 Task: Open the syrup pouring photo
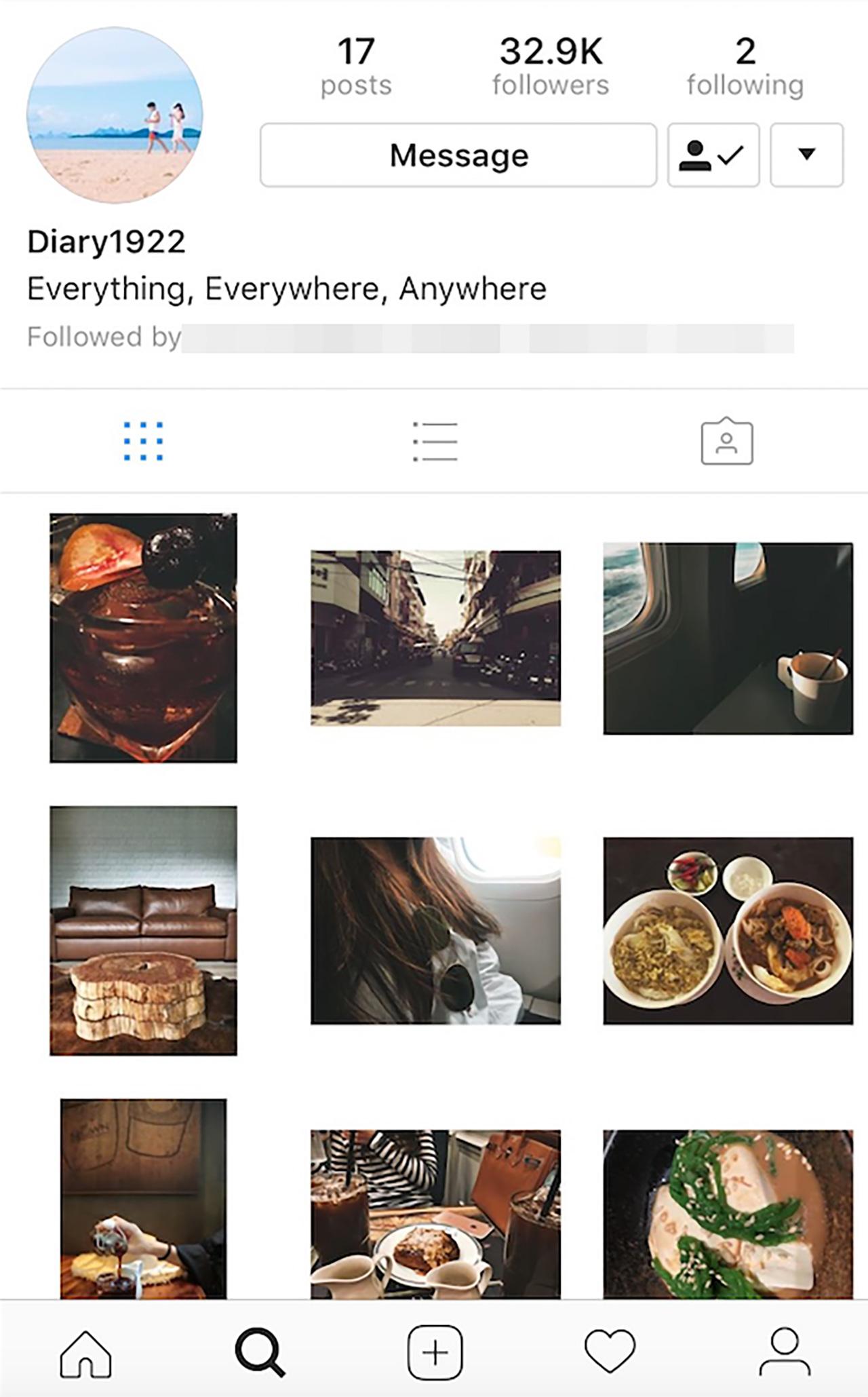[x=143, y=1198]
